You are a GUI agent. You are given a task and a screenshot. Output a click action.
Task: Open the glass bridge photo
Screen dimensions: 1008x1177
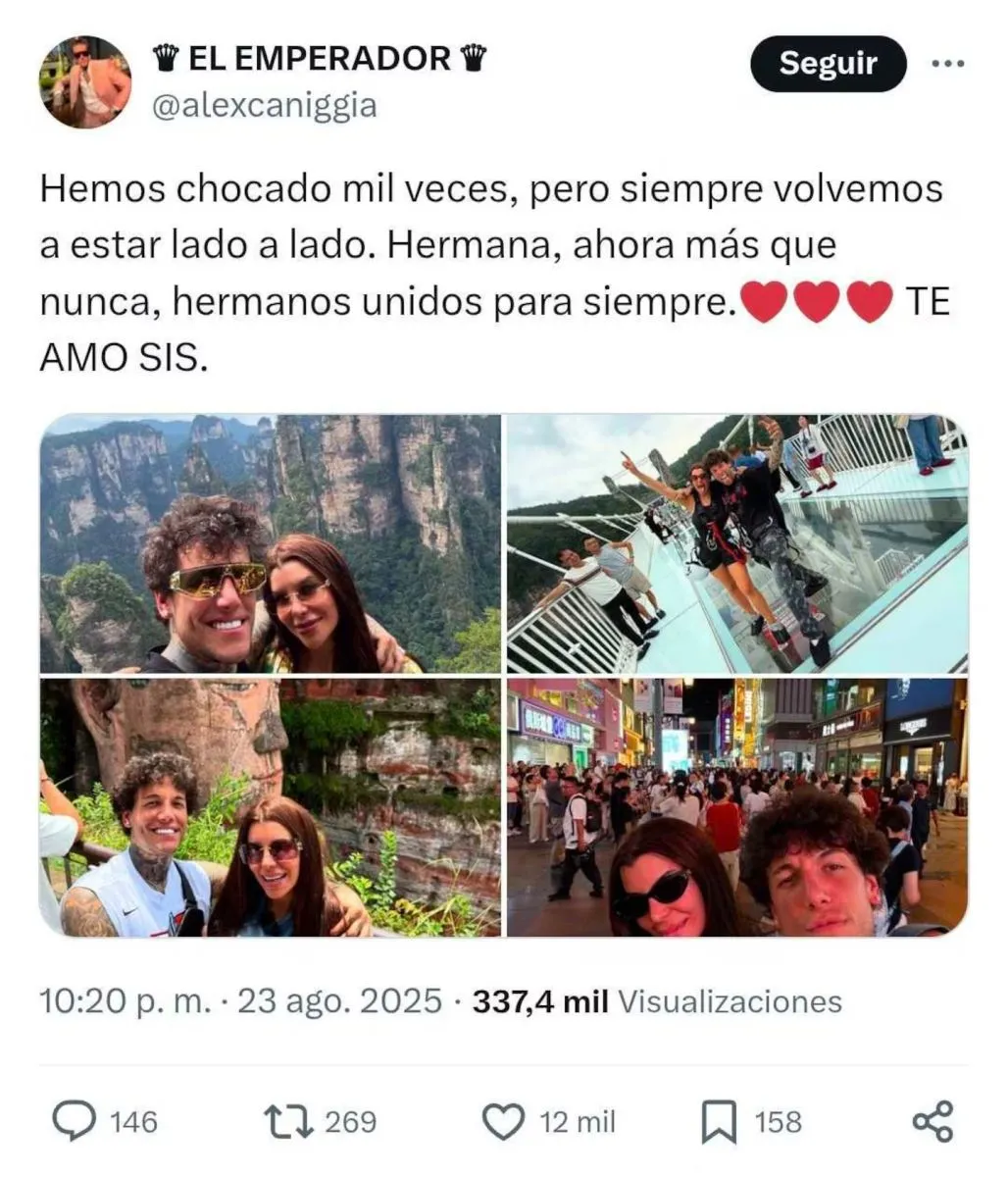[736, 543]
